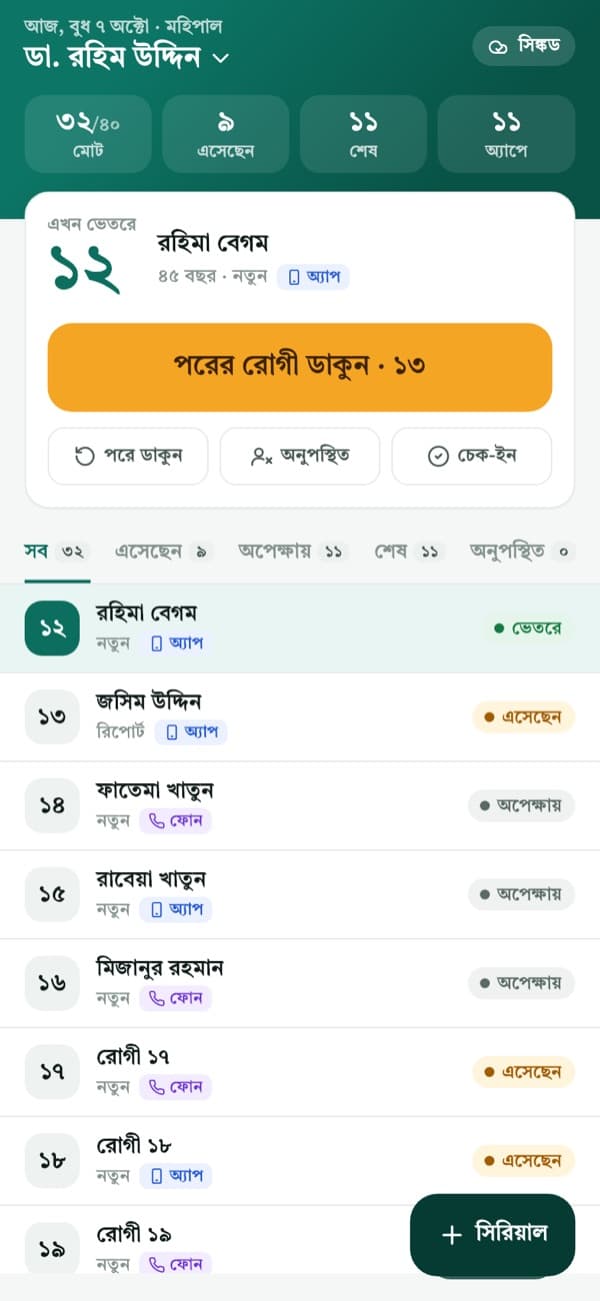Open রাবেয়া খাতুন's row
Screen dimensions: 600x1301
point(300,894)
